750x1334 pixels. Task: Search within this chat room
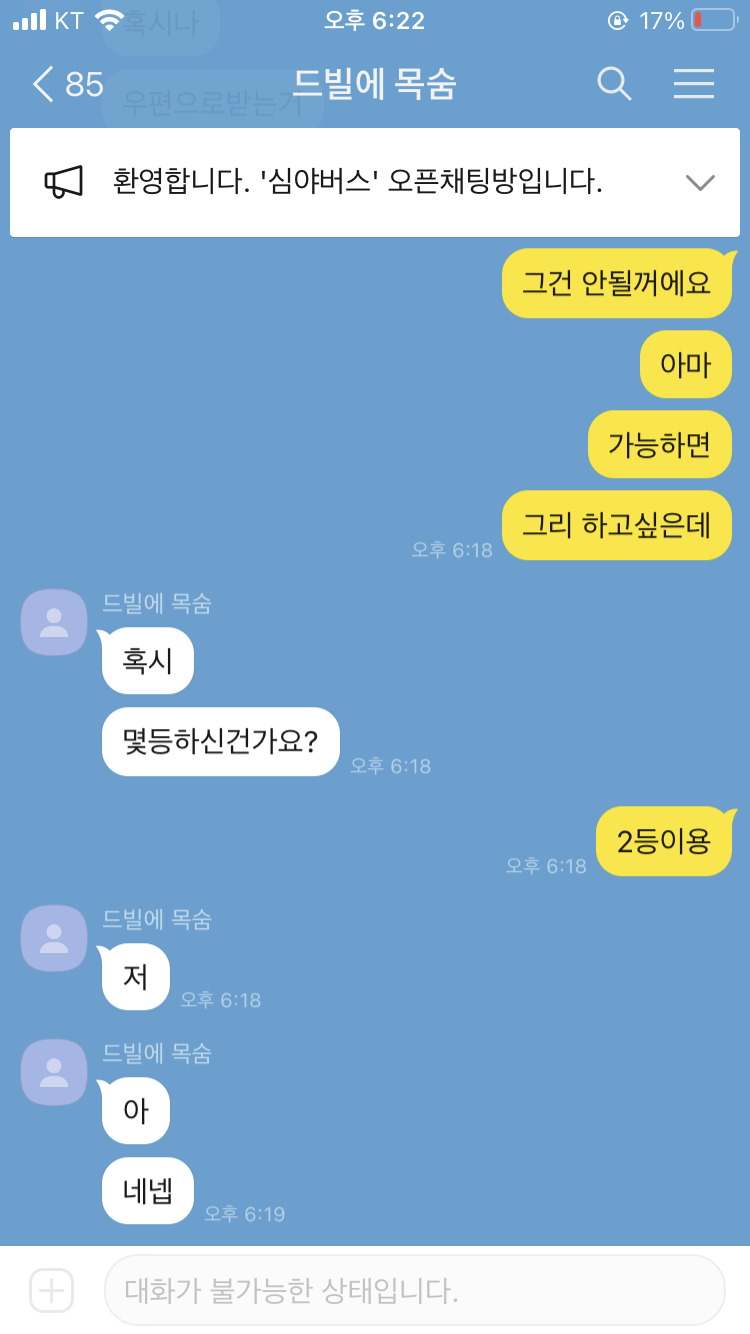(614, 84)
